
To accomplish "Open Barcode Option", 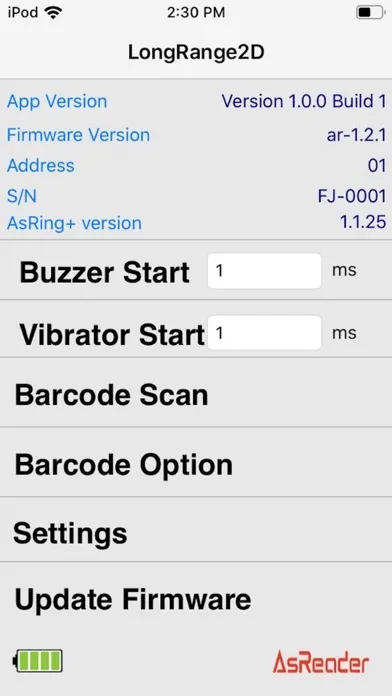I will tap(196, 464).
